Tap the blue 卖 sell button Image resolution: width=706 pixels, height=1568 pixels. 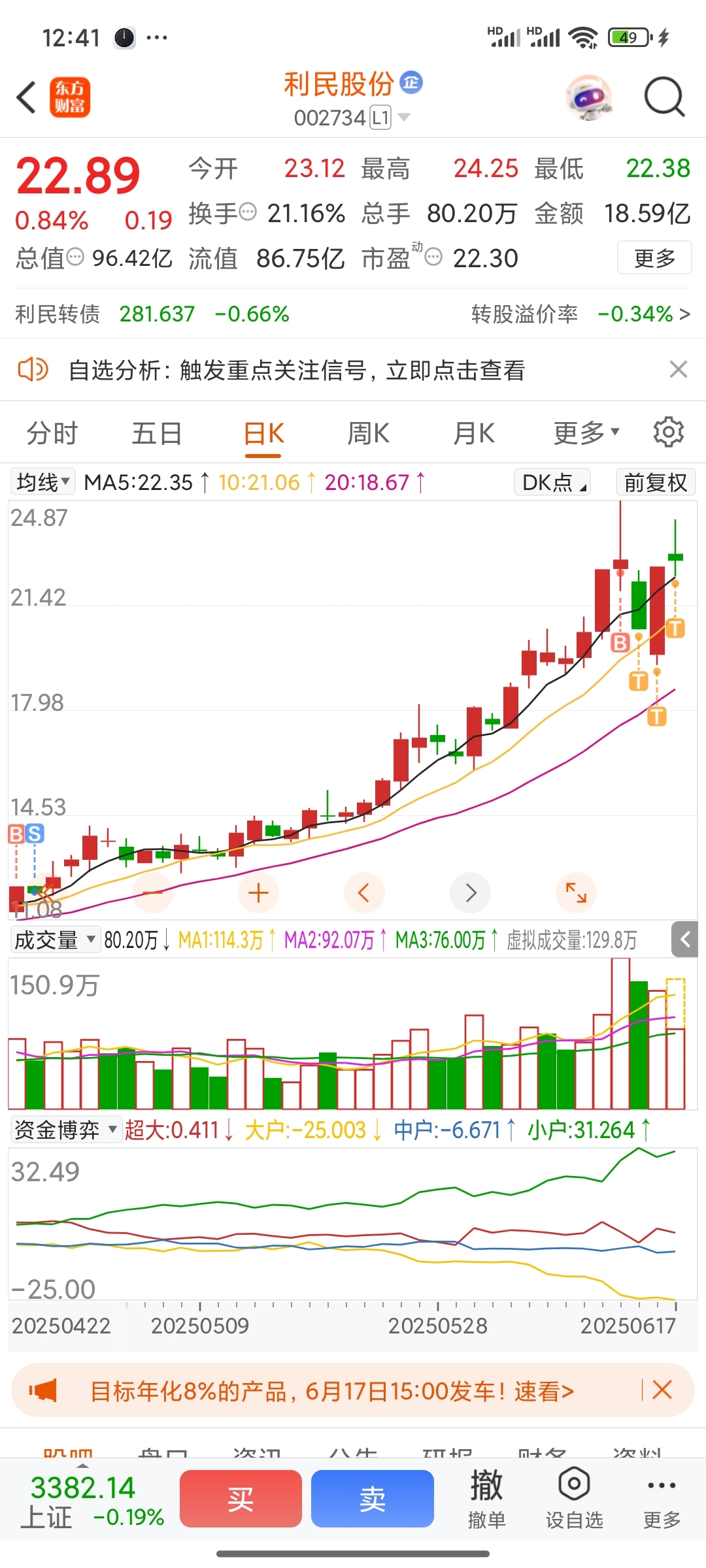tap(373, 1499)
